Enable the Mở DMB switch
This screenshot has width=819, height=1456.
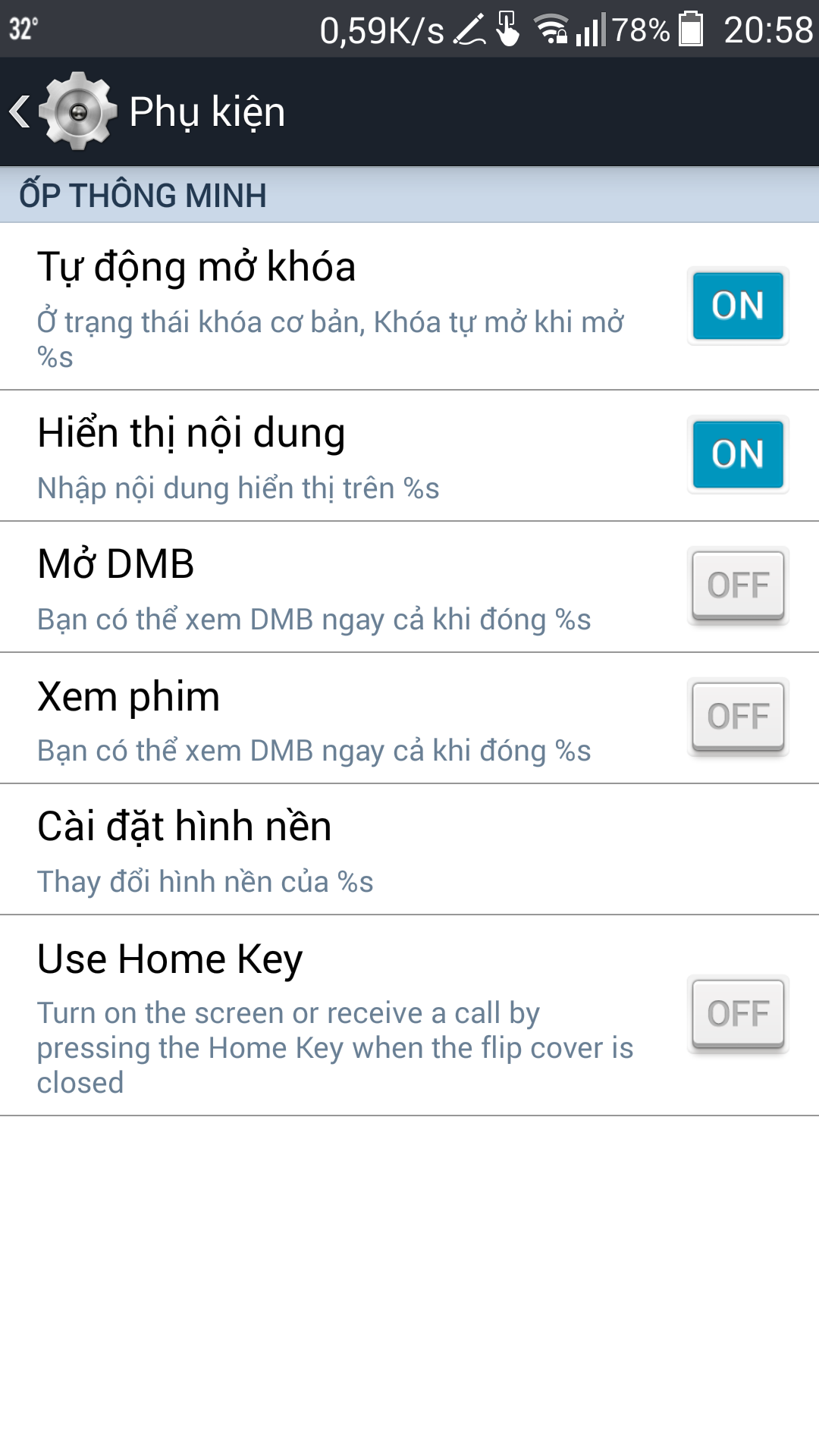738,586
